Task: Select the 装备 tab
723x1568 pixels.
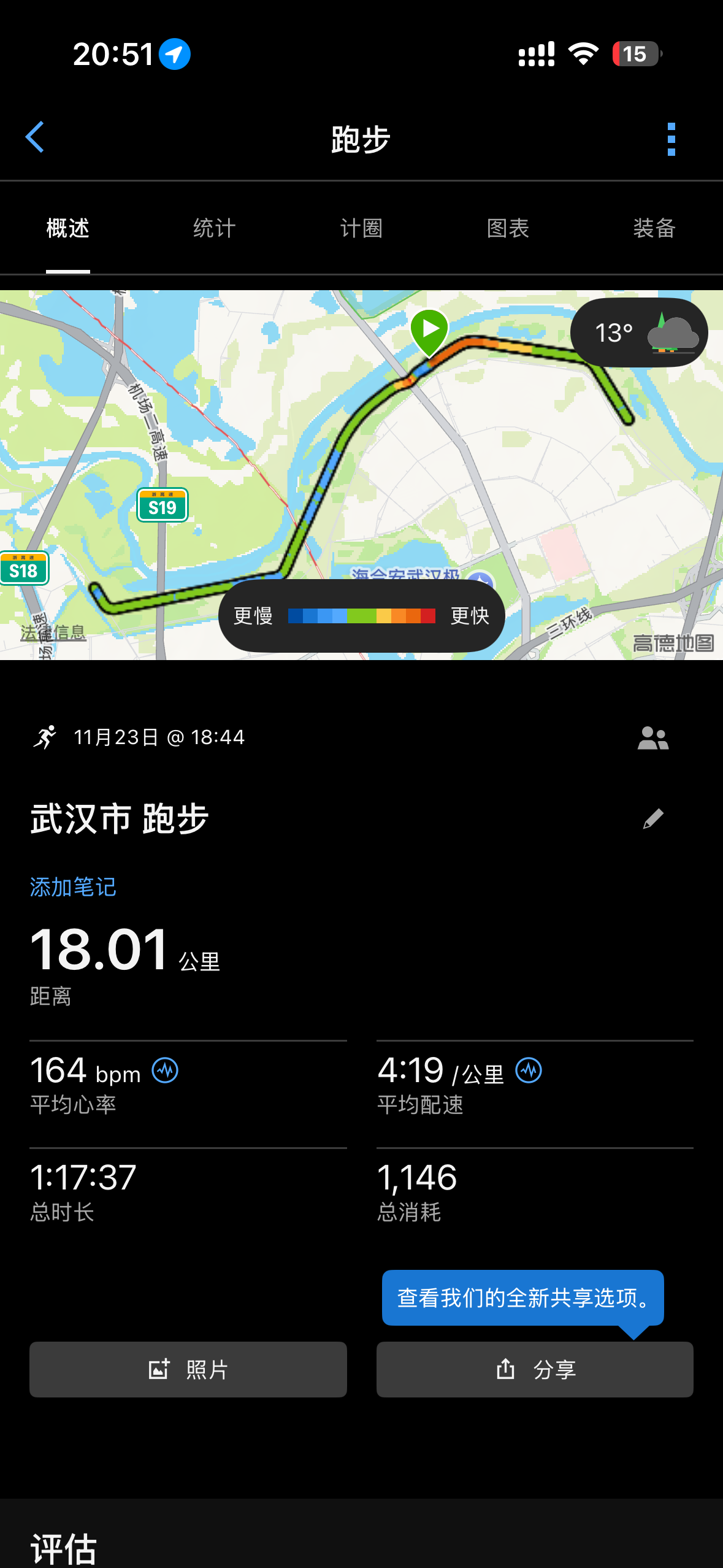Action: [654, 229]
